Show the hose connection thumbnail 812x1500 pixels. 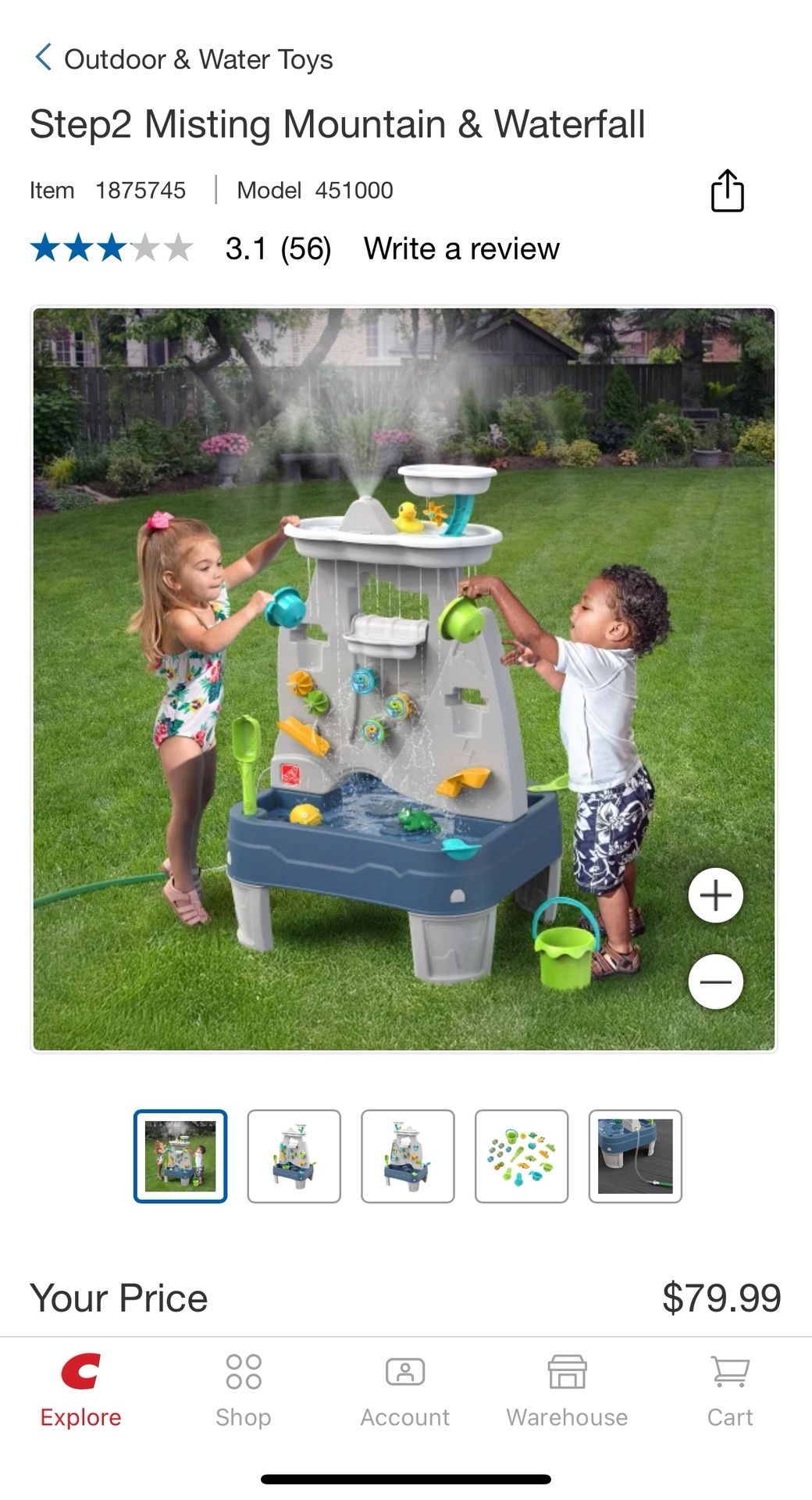(635, 1156)
